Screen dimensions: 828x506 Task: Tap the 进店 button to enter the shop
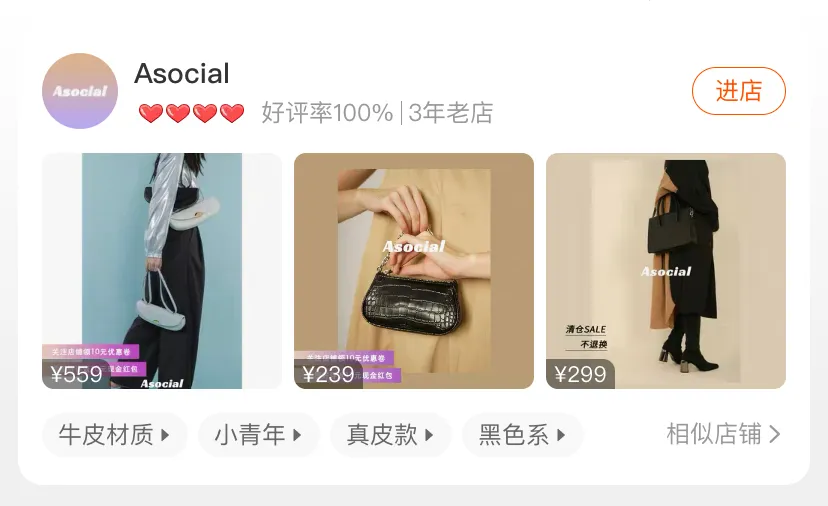pos(738,91)
